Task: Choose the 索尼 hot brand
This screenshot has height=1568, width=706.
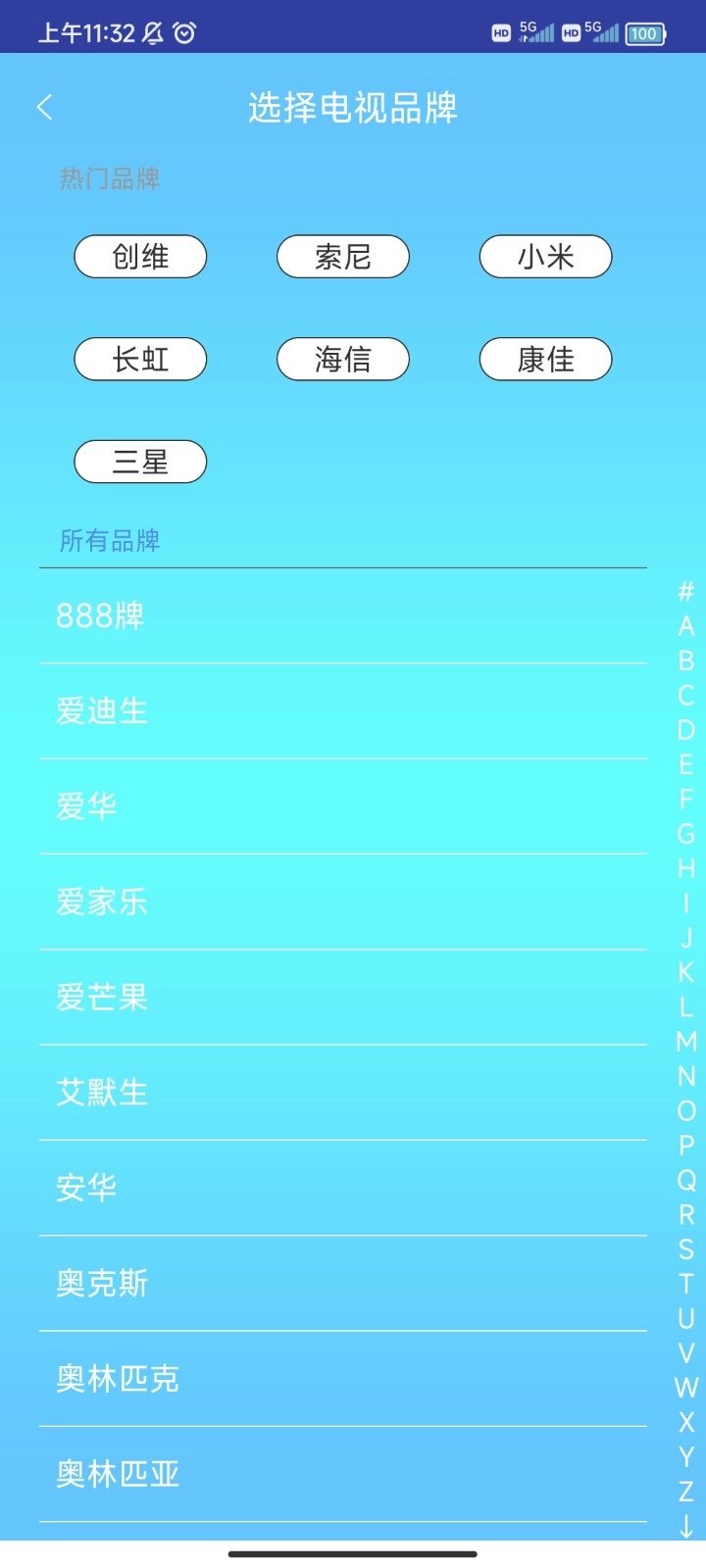Action: point(342,257)
